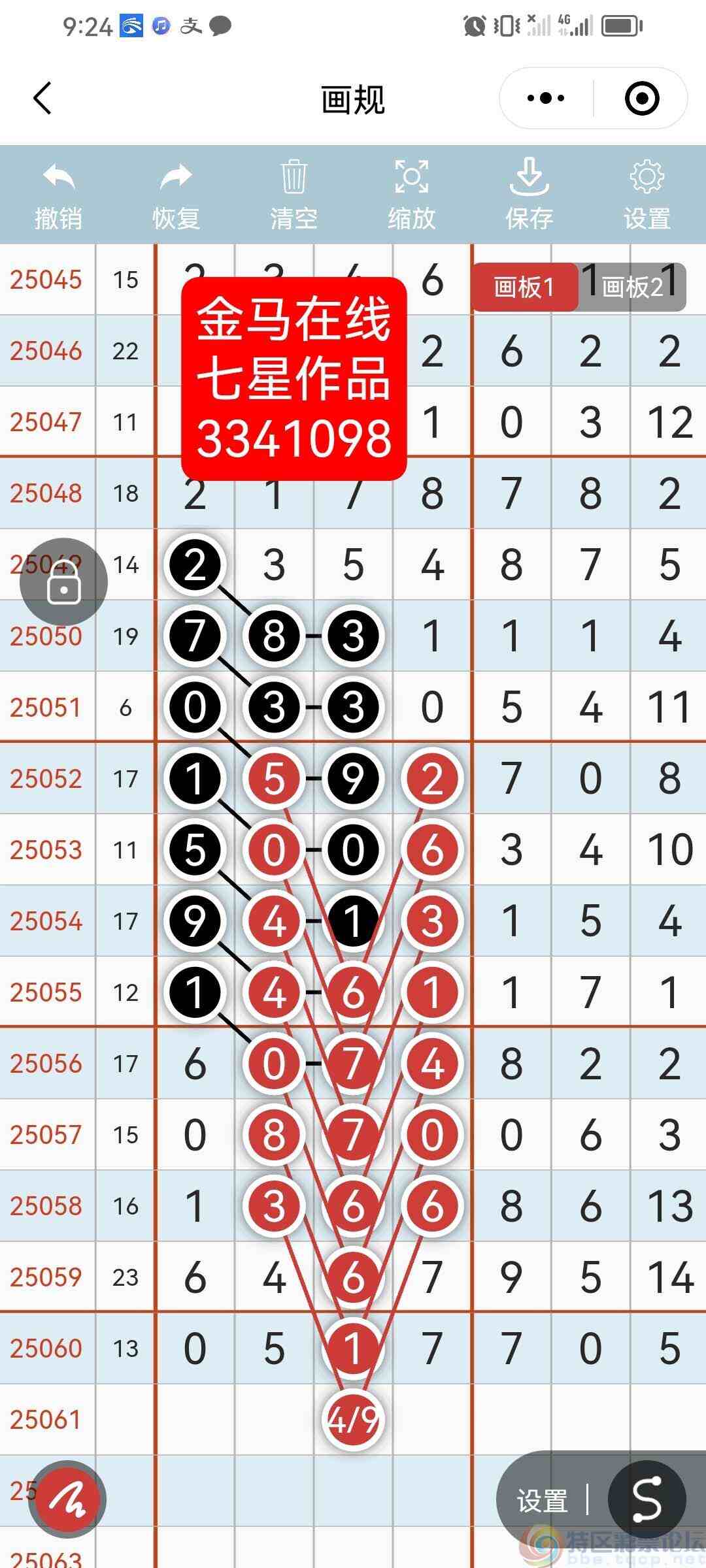Save the chart with 保存
This screenshot has height=1568, width=706.
tap(529, 195)
